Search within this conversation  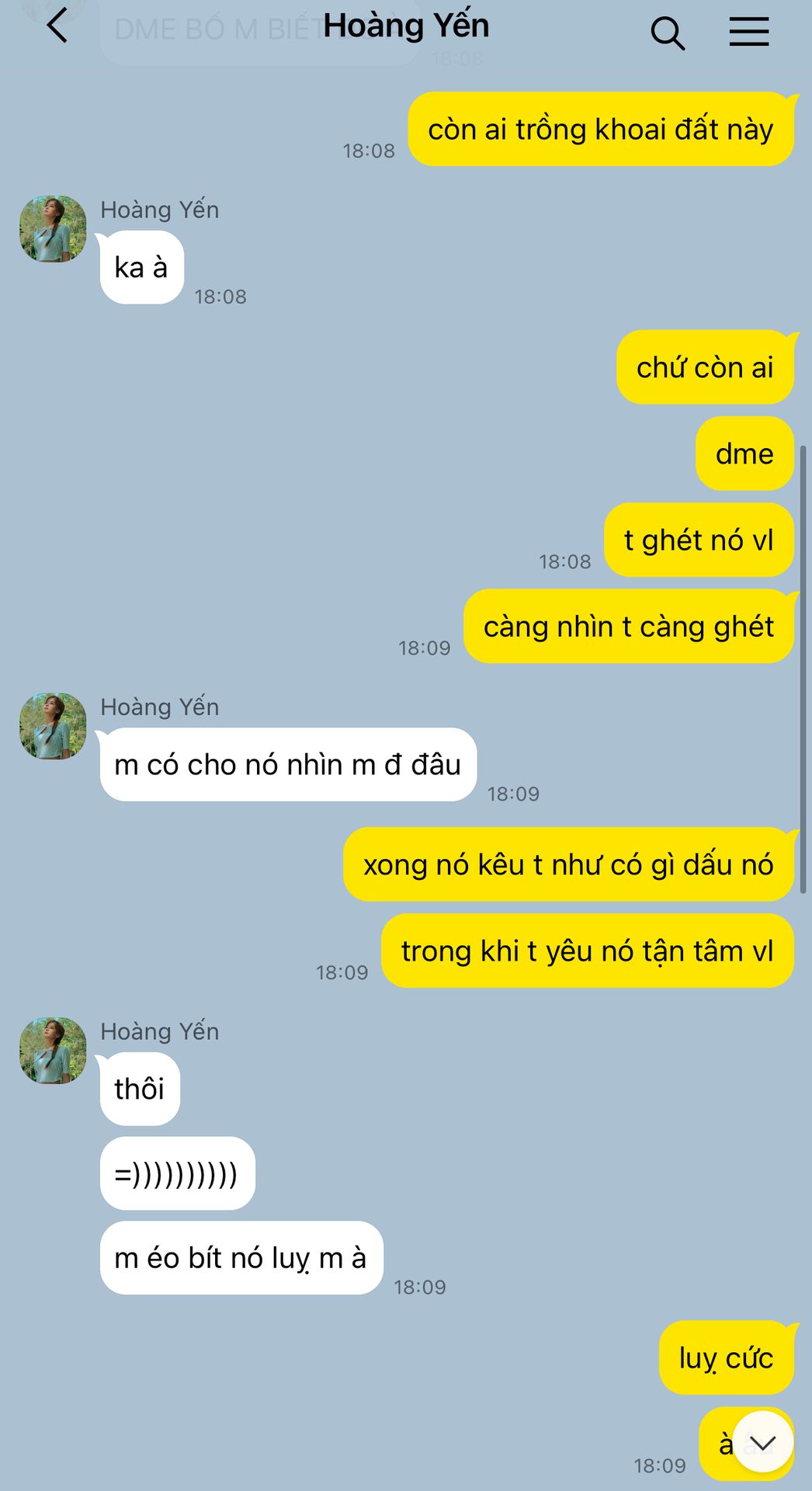pos(668,33)
